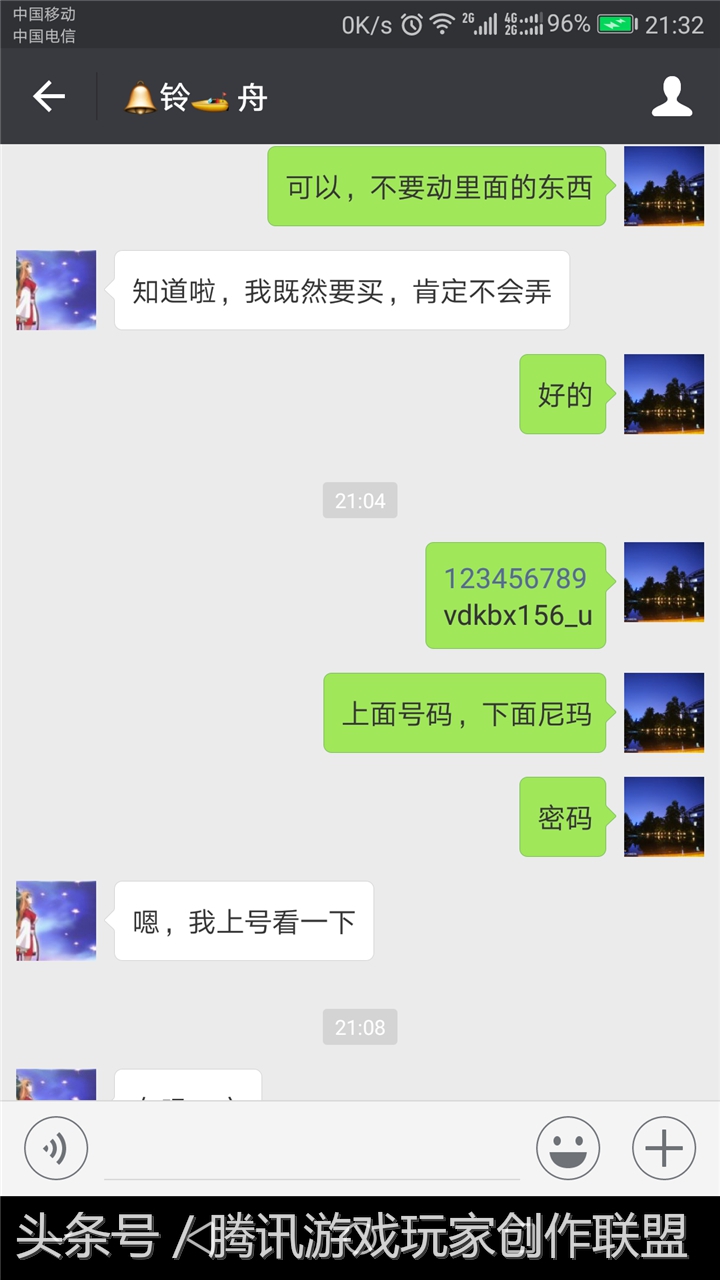
Task: Open the chat member profile icon
Action: pos(674,96)
